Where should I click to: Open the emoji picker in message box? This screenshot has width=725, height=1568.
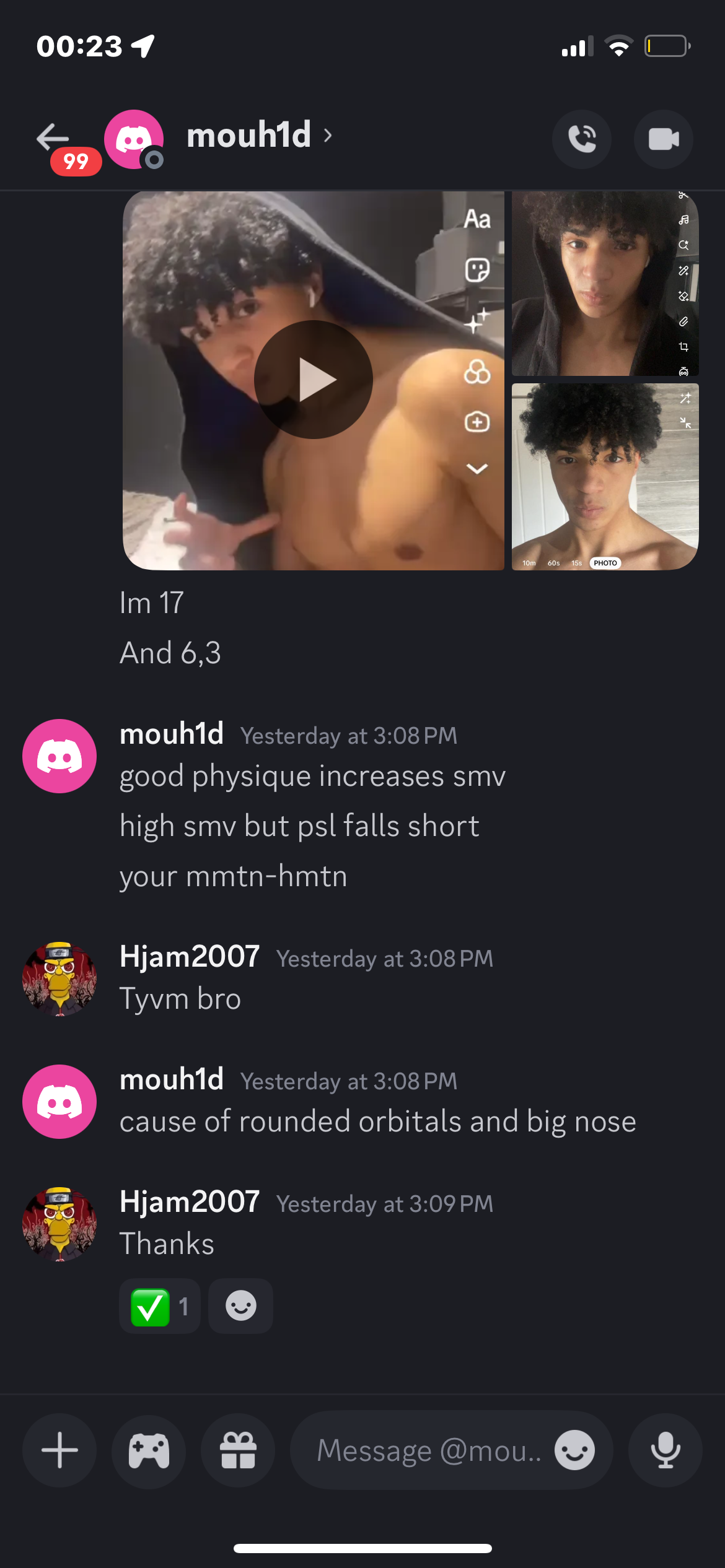(x=574, y=1450)
